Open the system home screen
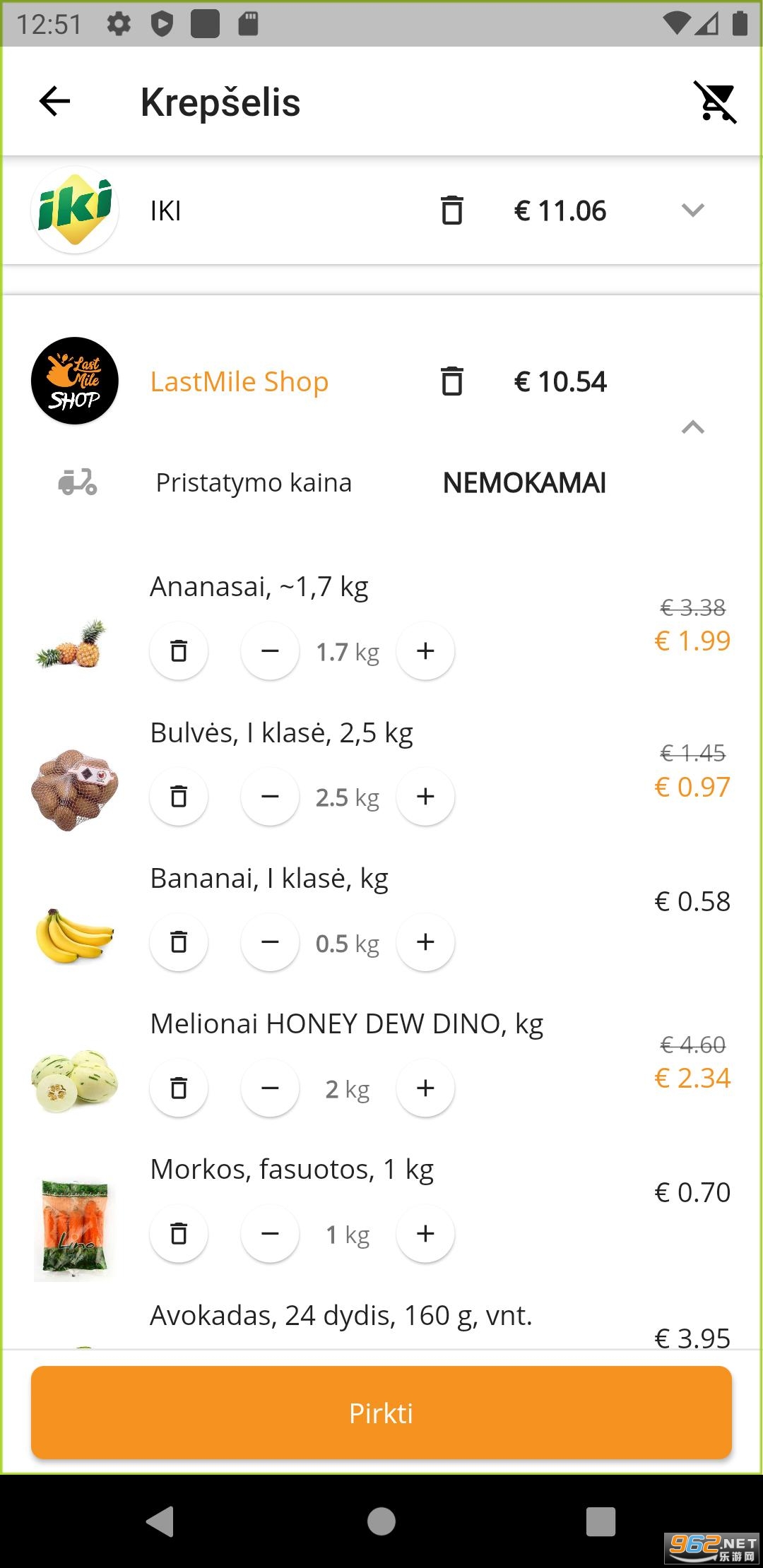763x1568 pixels. pyautogui.click(x=381, y=1521)
